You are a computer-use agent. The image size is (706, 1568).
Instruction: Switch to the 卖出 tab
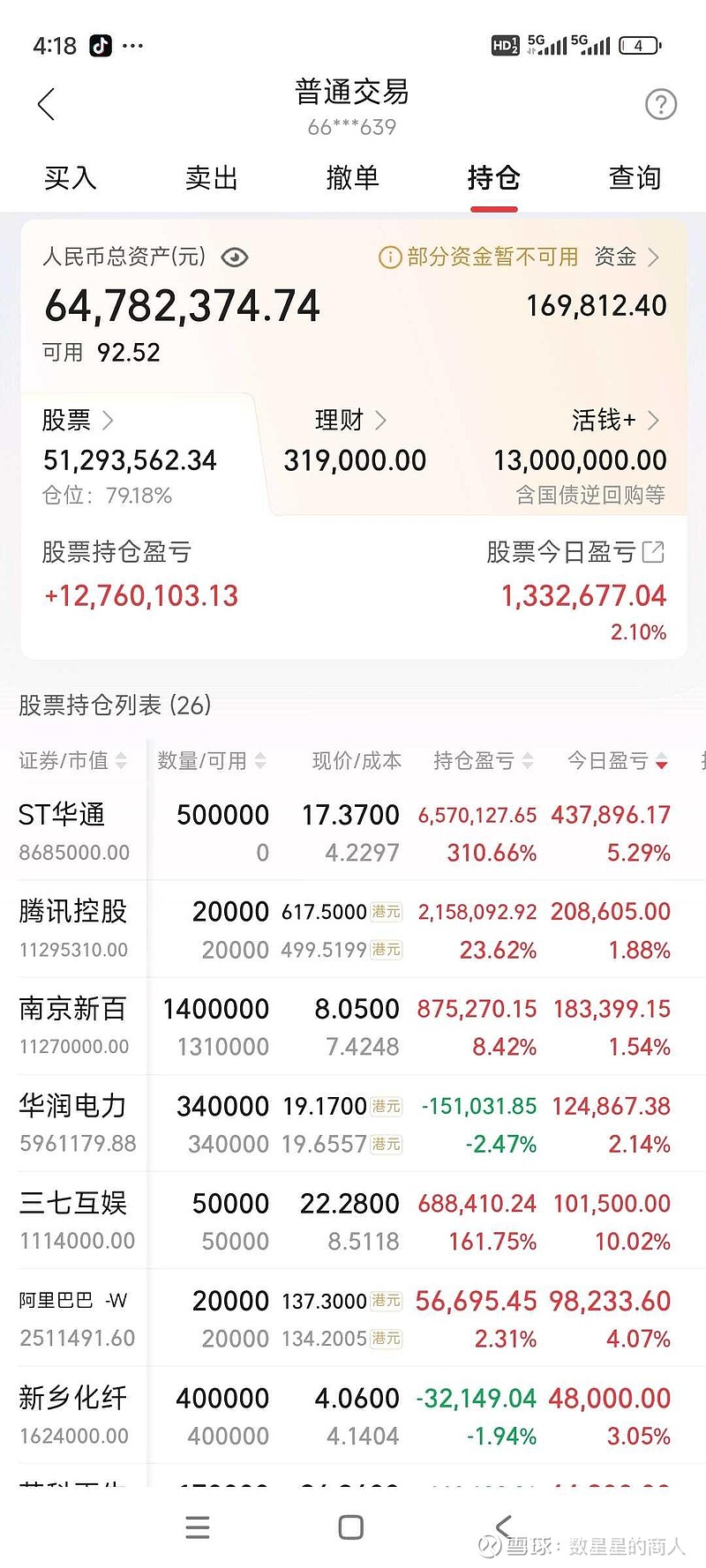[x=211, y=178]
